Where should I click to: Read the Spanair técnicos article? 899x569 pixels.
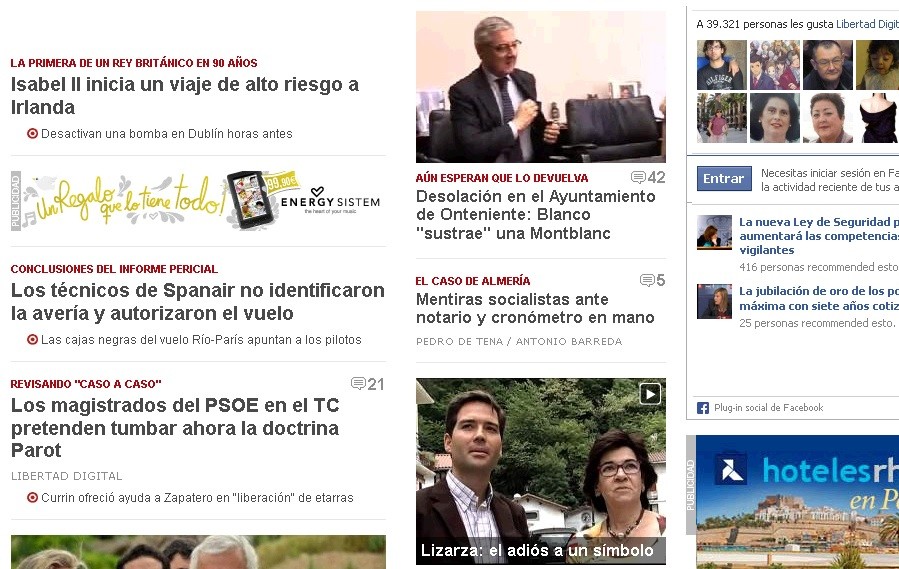click(197, 301)
